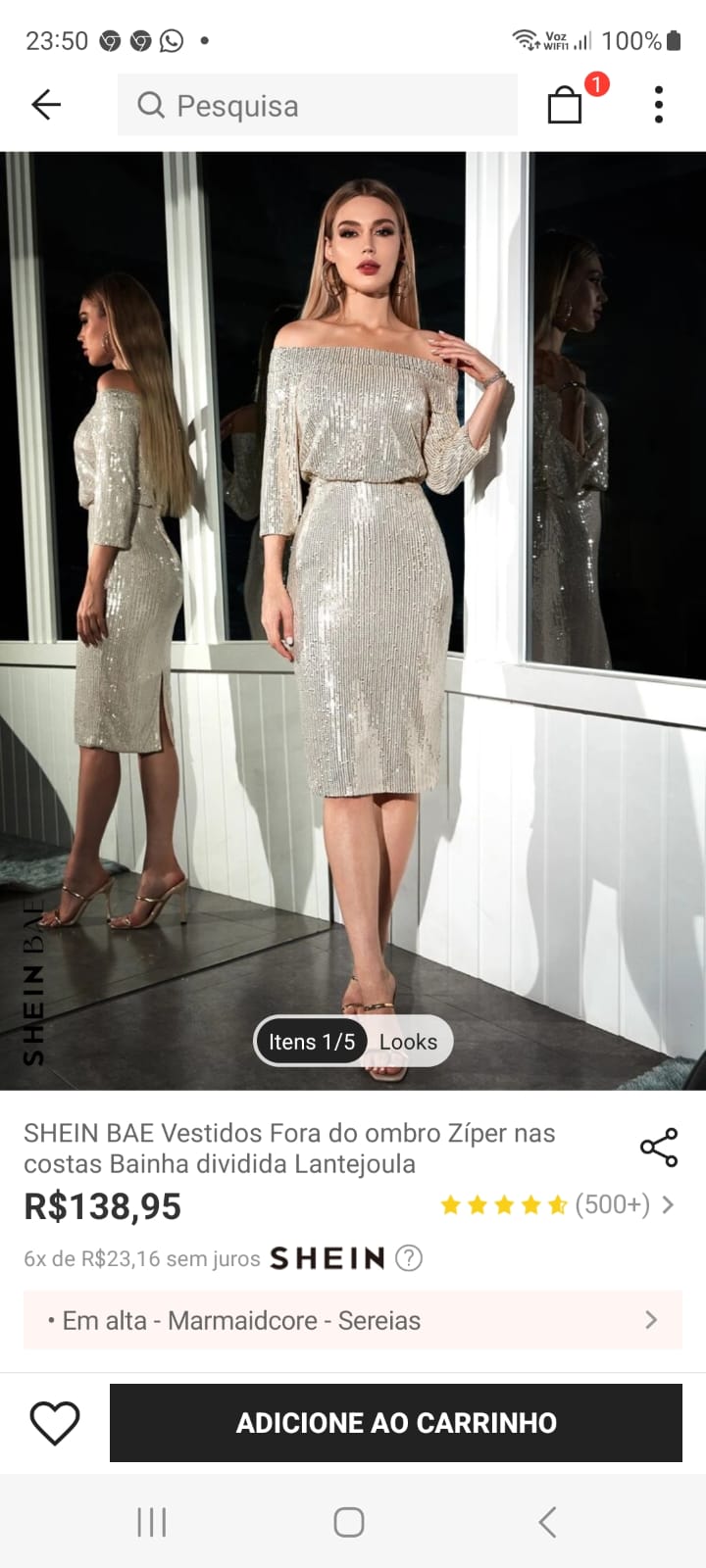This screenshot has width=706, height=1568.
Task: Open the product photo full view
Action: coord(353,588)
